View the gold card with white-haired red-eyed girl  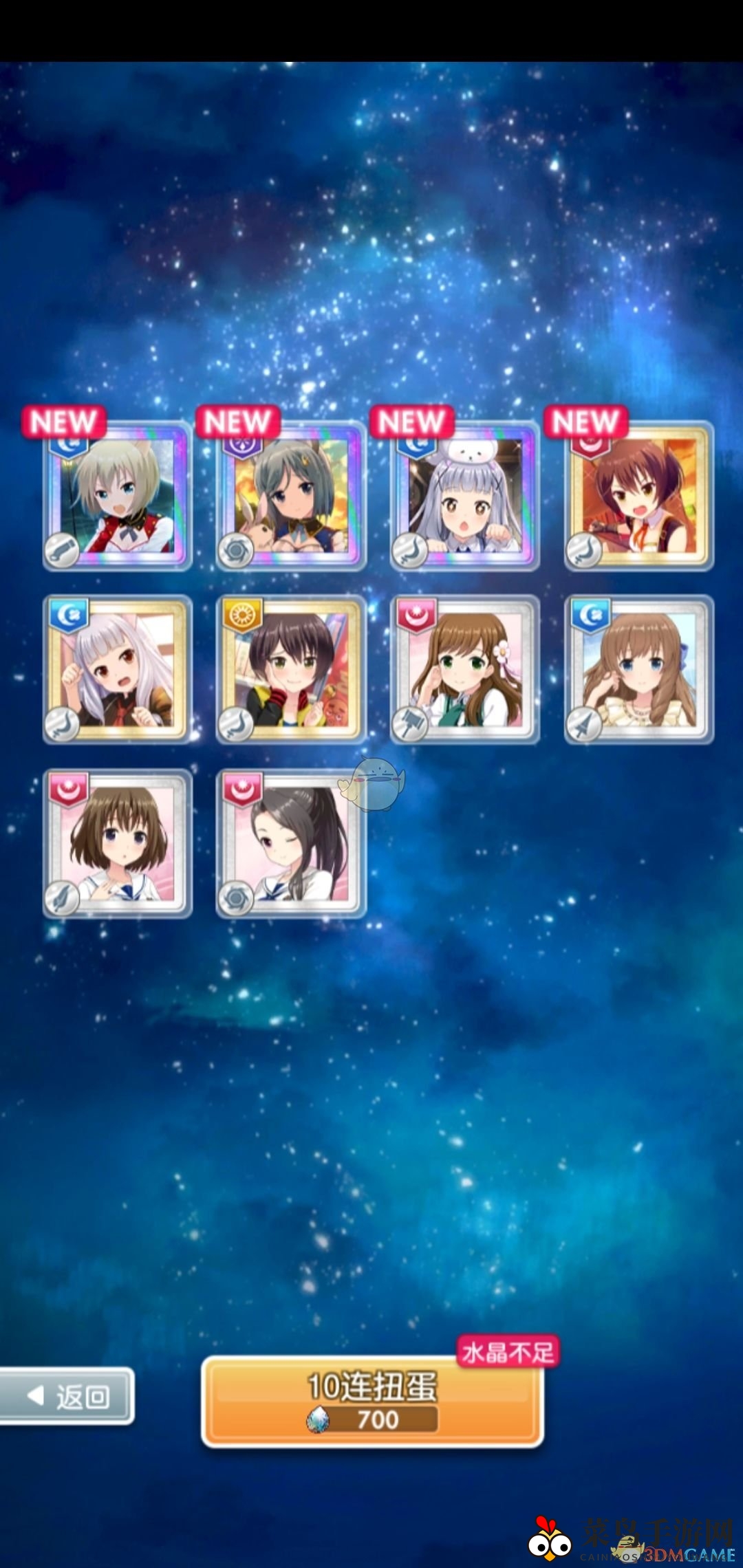click(118, 670)
